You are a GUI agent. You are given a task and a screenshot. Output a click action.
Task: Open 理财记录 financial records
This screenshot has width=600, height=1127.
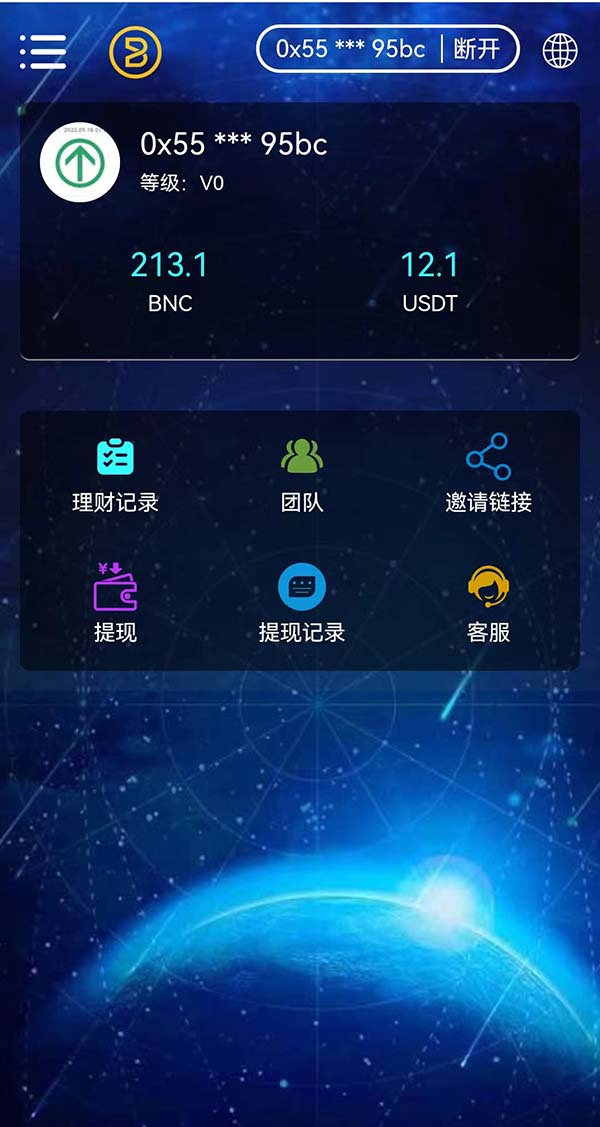tap(115, 474)
